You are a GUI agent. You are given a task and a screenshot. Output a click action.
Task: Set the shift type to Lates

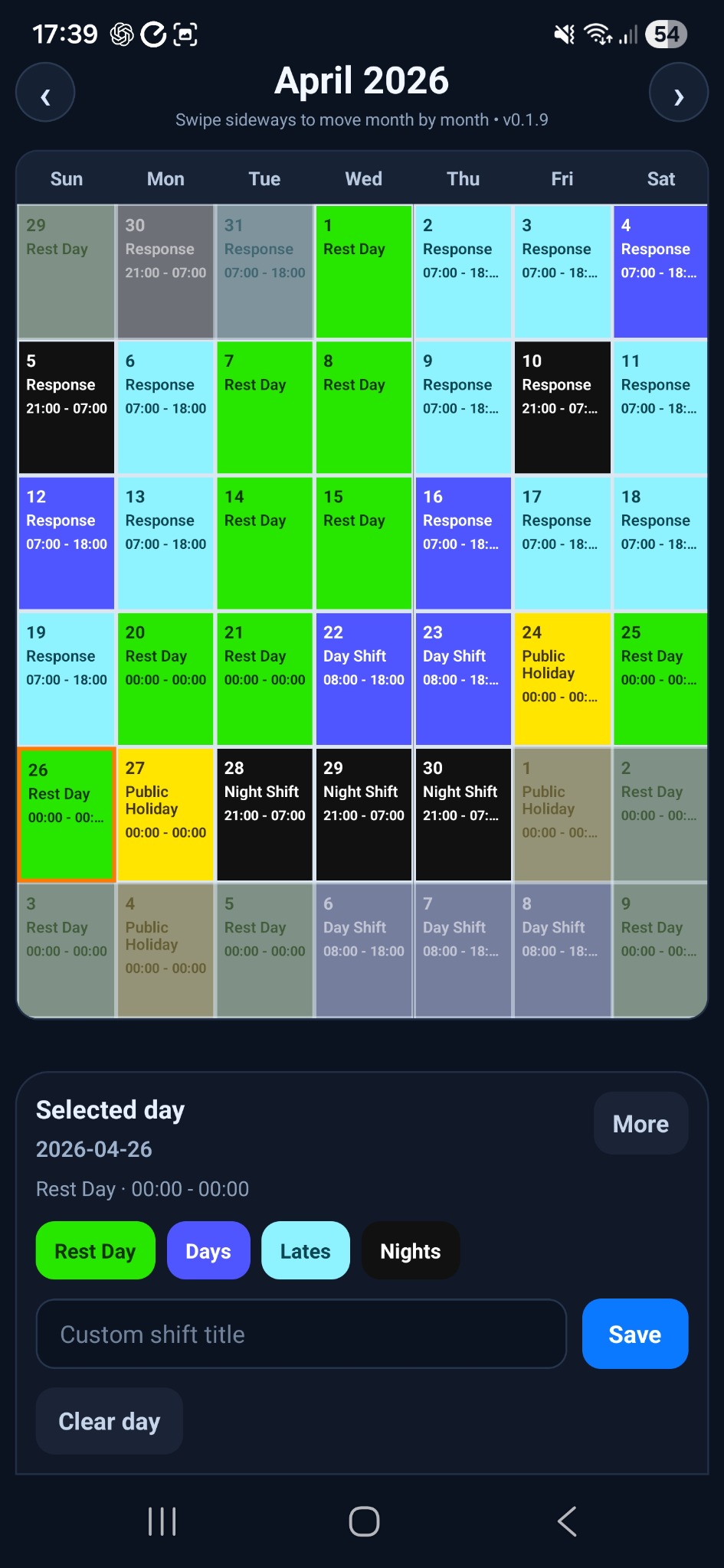(305, 1250)
